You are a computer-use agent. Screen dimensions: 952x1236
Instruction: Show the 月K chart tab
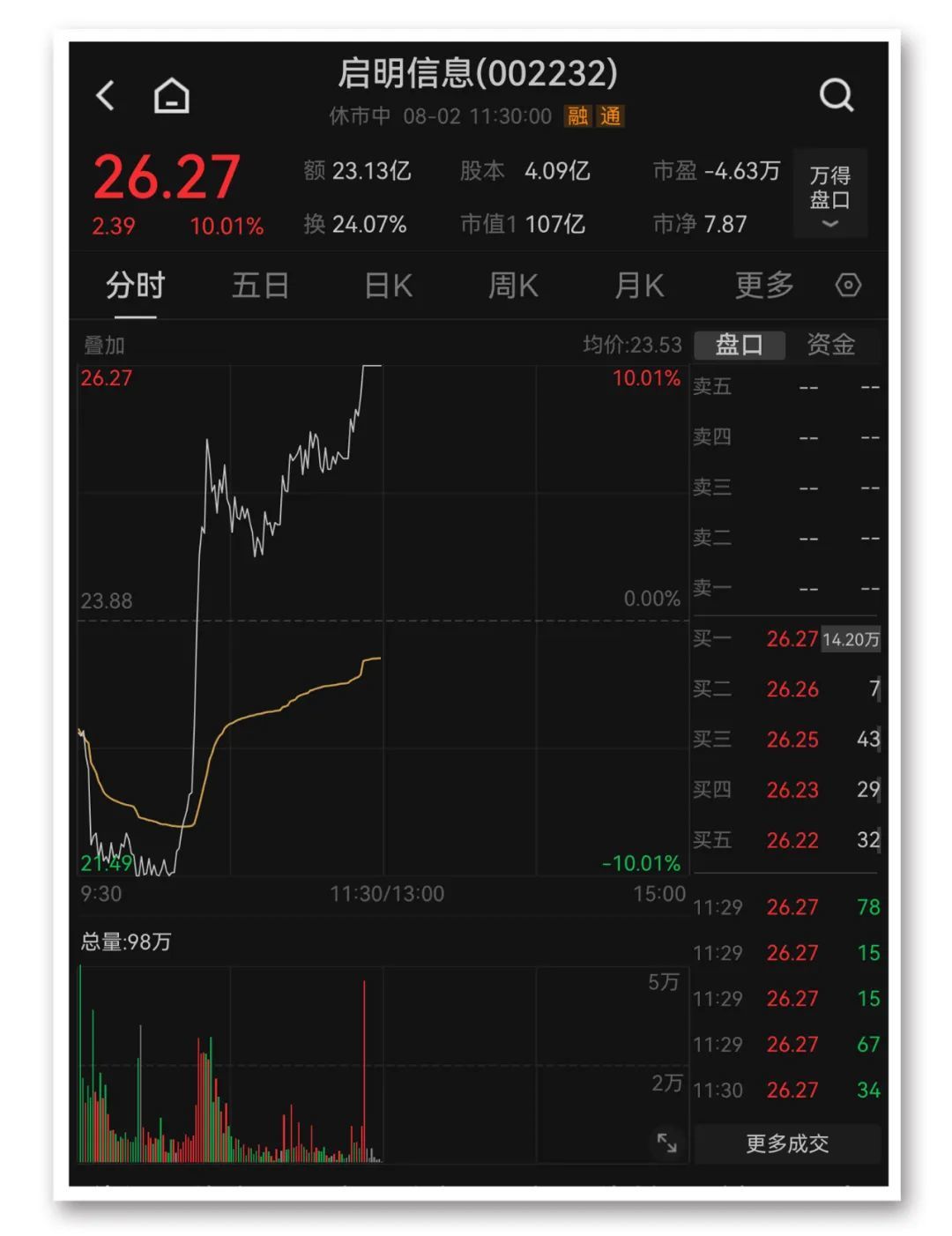tap(639, 286)
